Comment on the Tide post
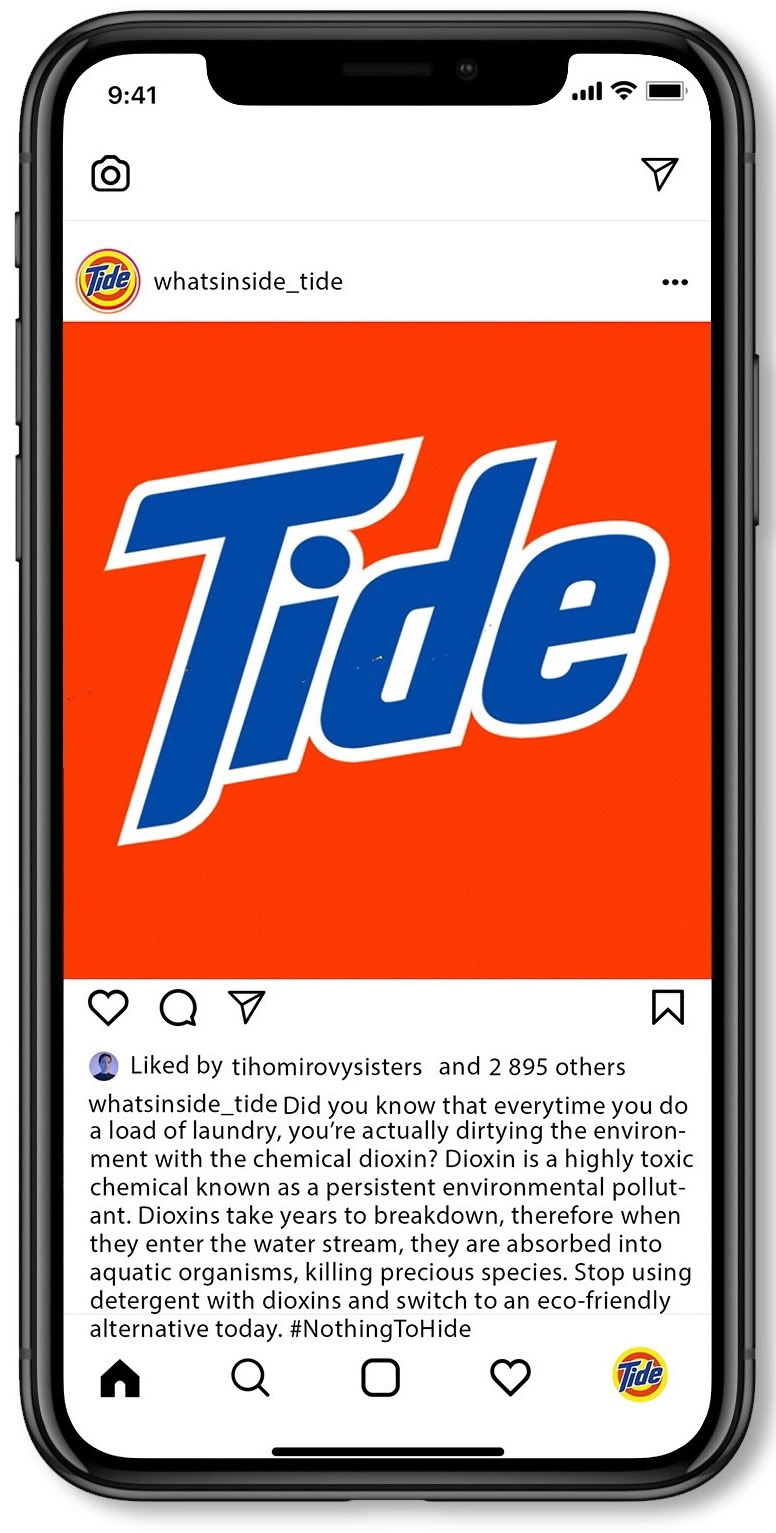776x1533 pixels. click(x=178, y=1007)
